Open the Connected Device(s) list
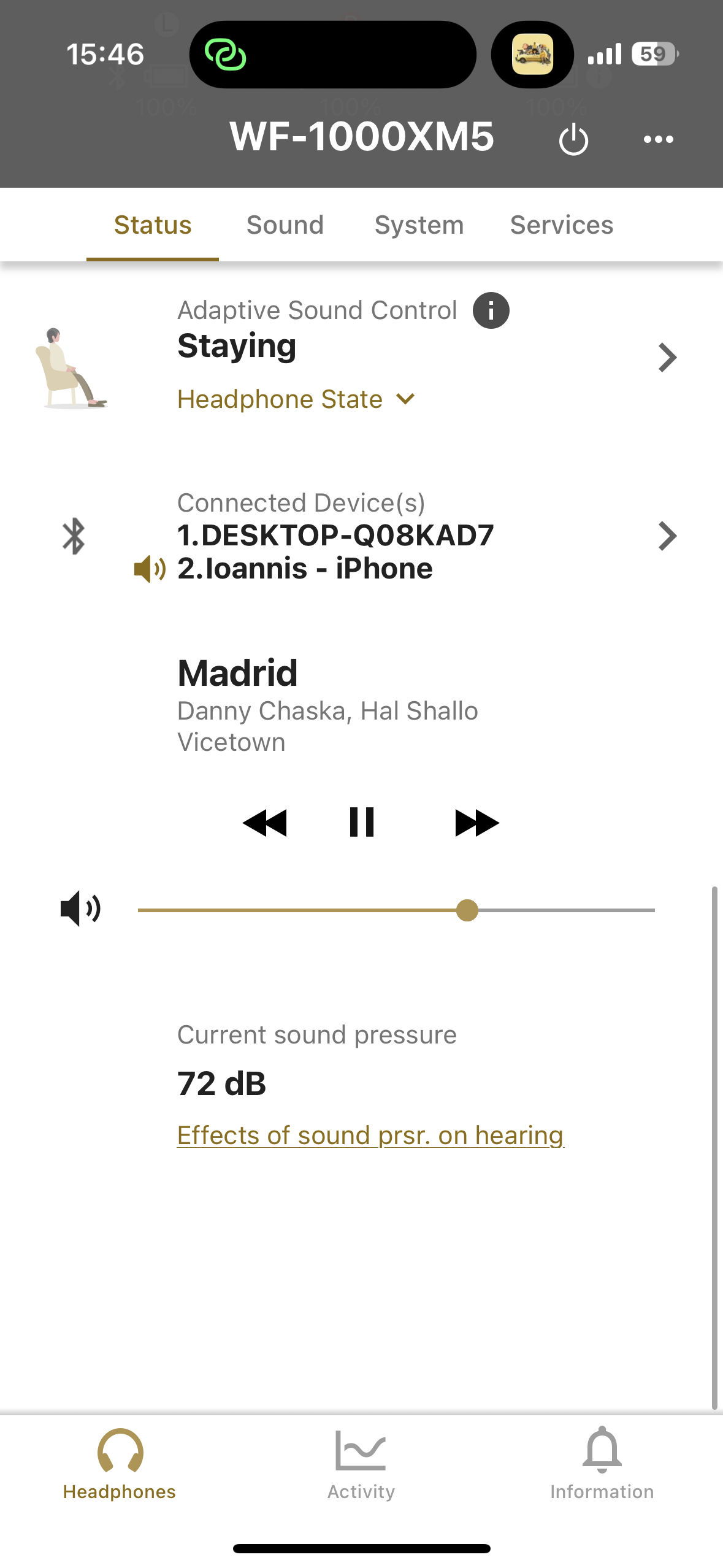723x1568 pixels. (667, 536)
